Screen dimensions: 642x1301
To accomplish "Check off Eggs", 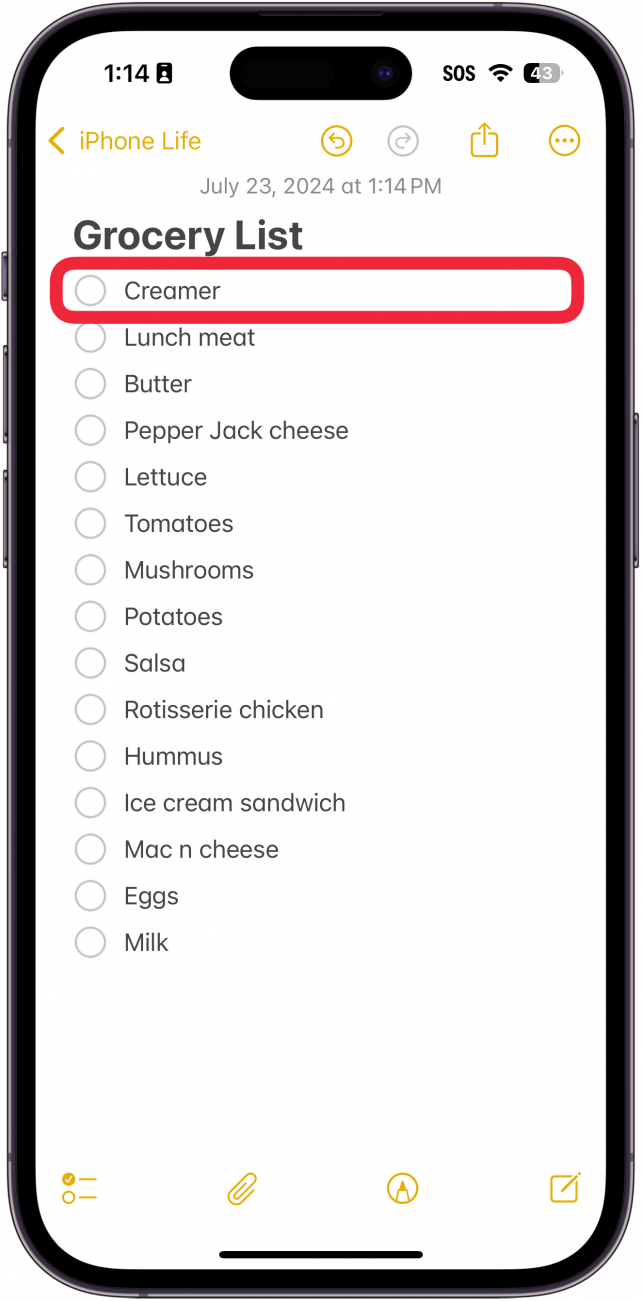I will pos(90,896).
